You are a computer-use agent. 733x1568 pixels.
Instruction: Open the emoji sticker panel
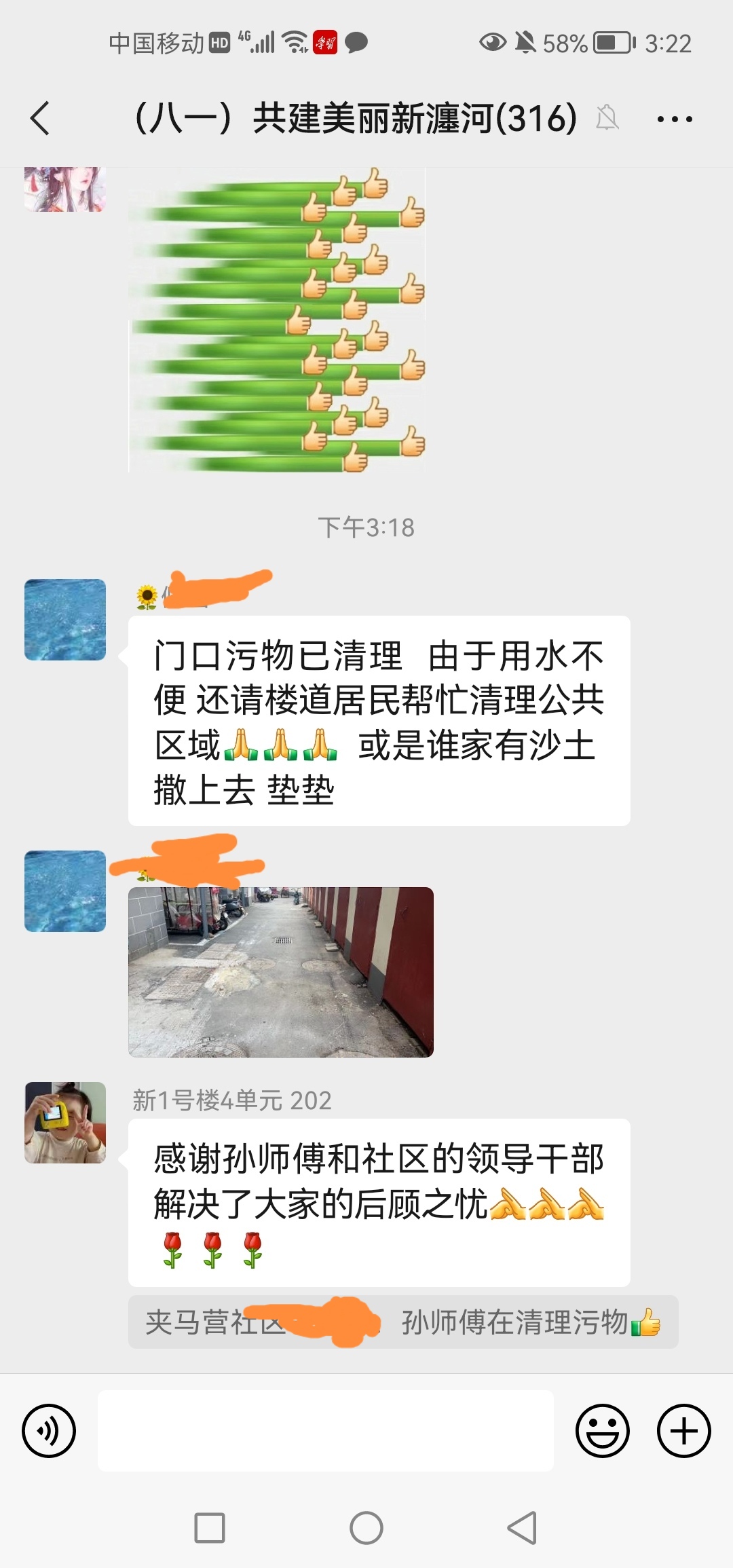point(602,1430)
